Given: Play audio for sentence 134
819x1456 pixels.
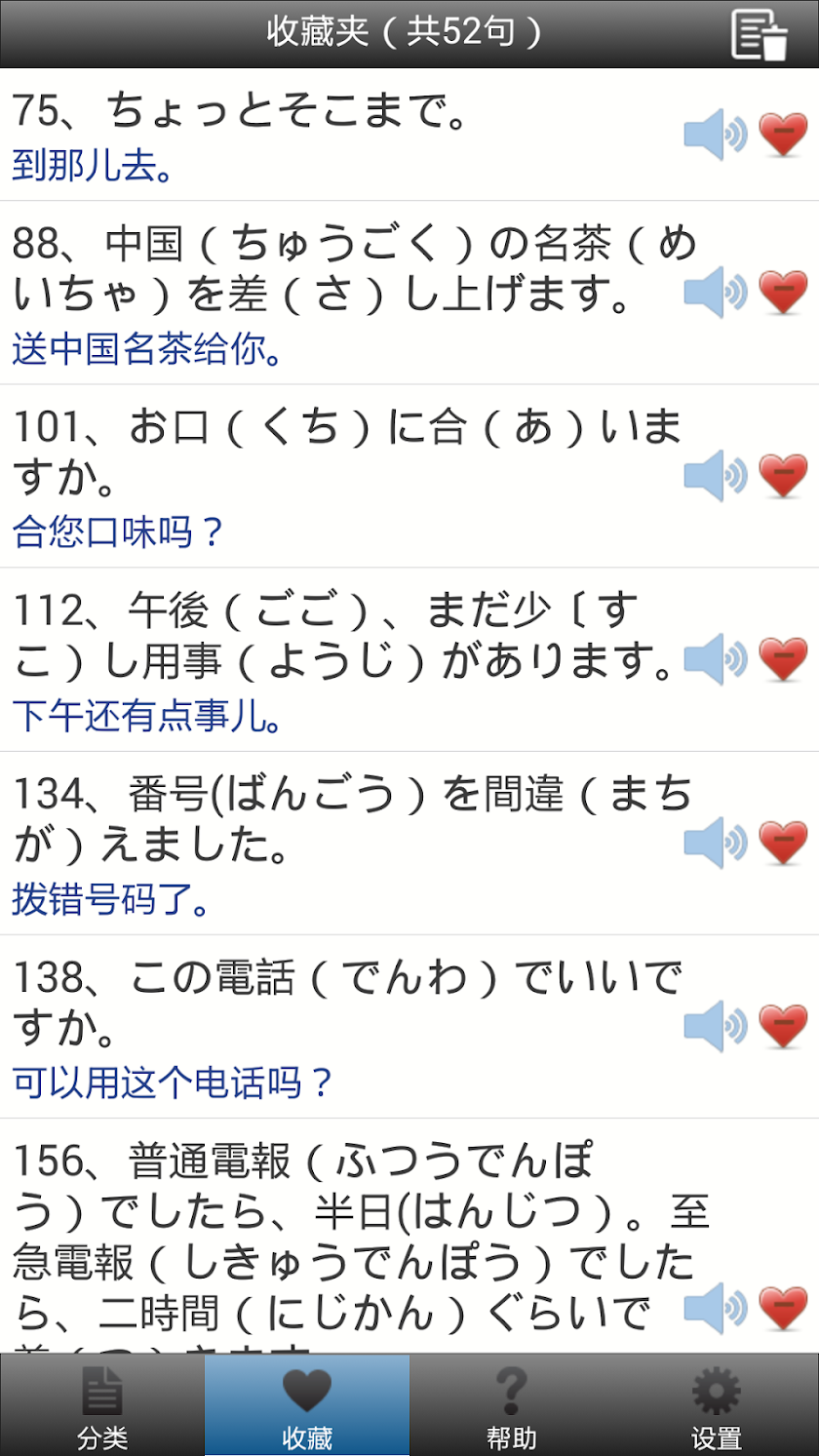Looking at the screenshot, I should [x=715, y=843].
